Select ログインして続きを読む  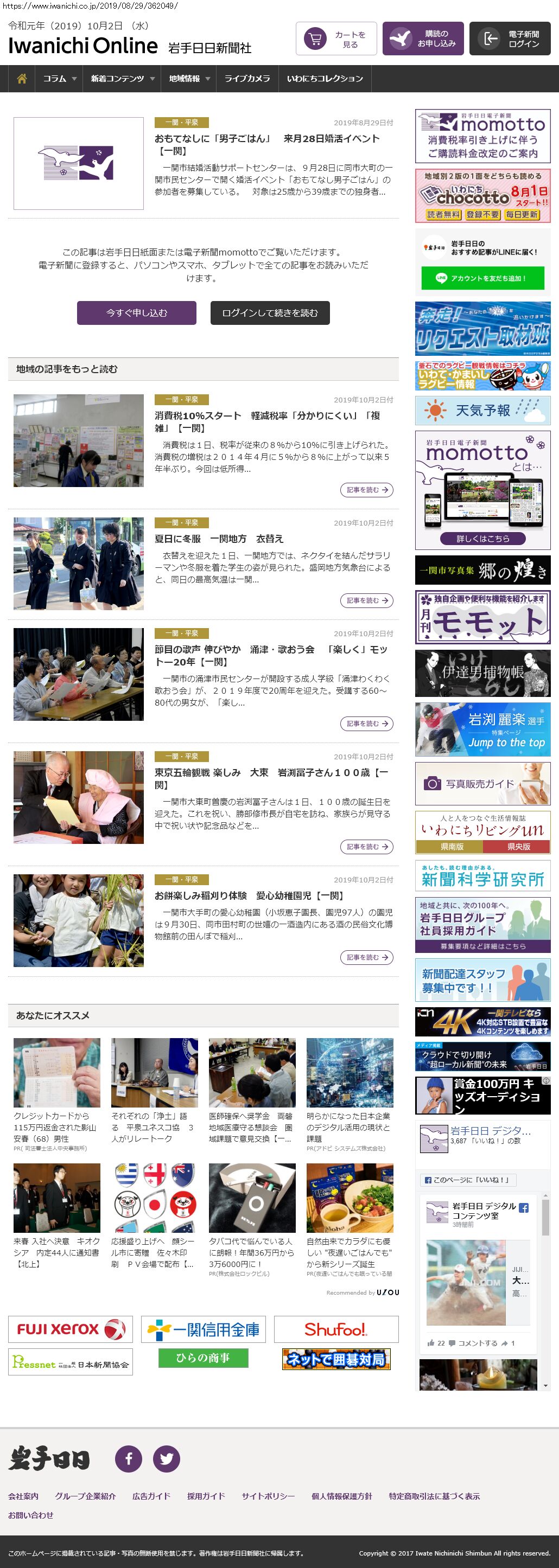coord(270,313)
